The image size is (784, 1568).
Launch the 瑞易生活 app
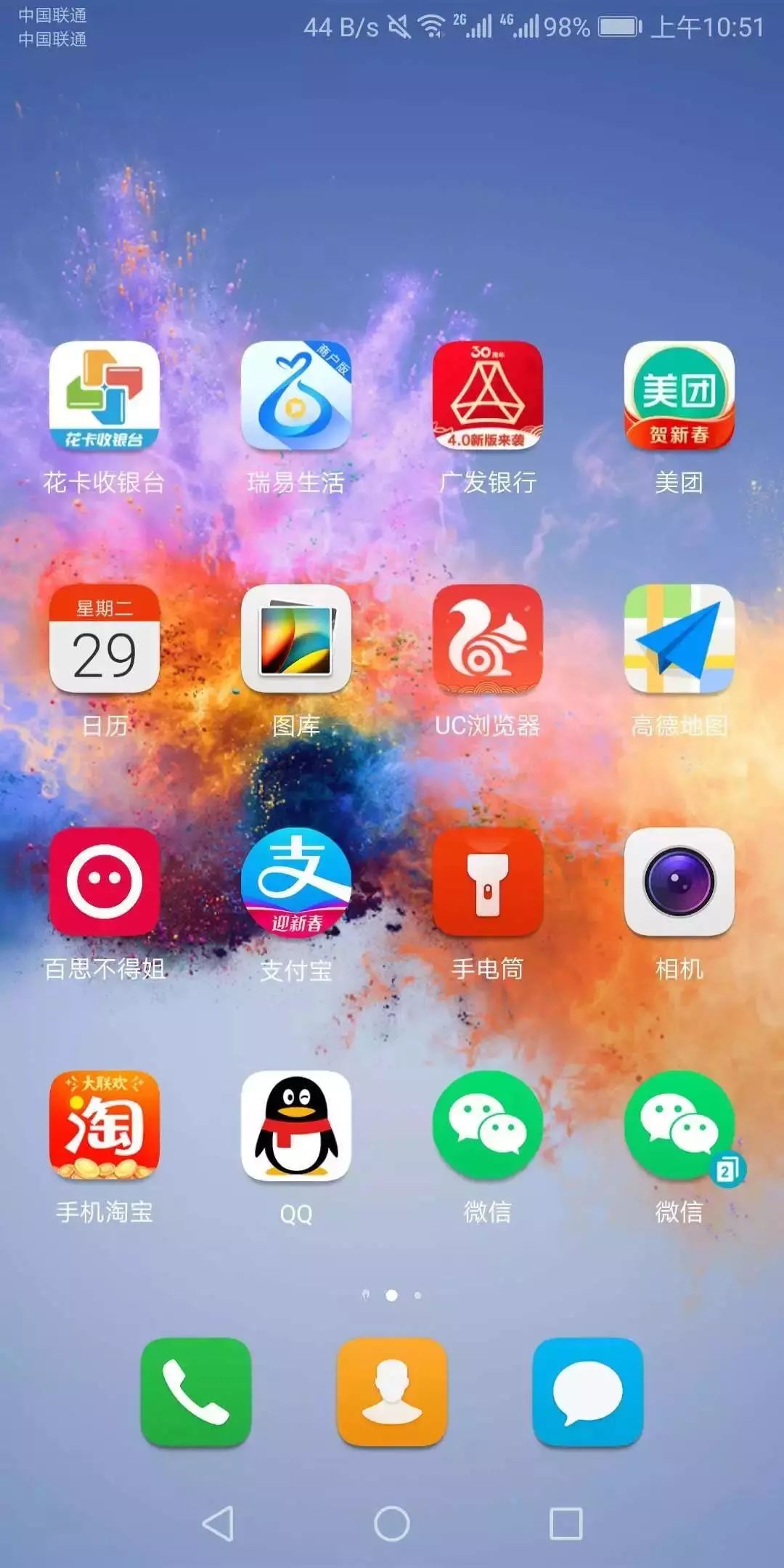(x=296, y=396)
